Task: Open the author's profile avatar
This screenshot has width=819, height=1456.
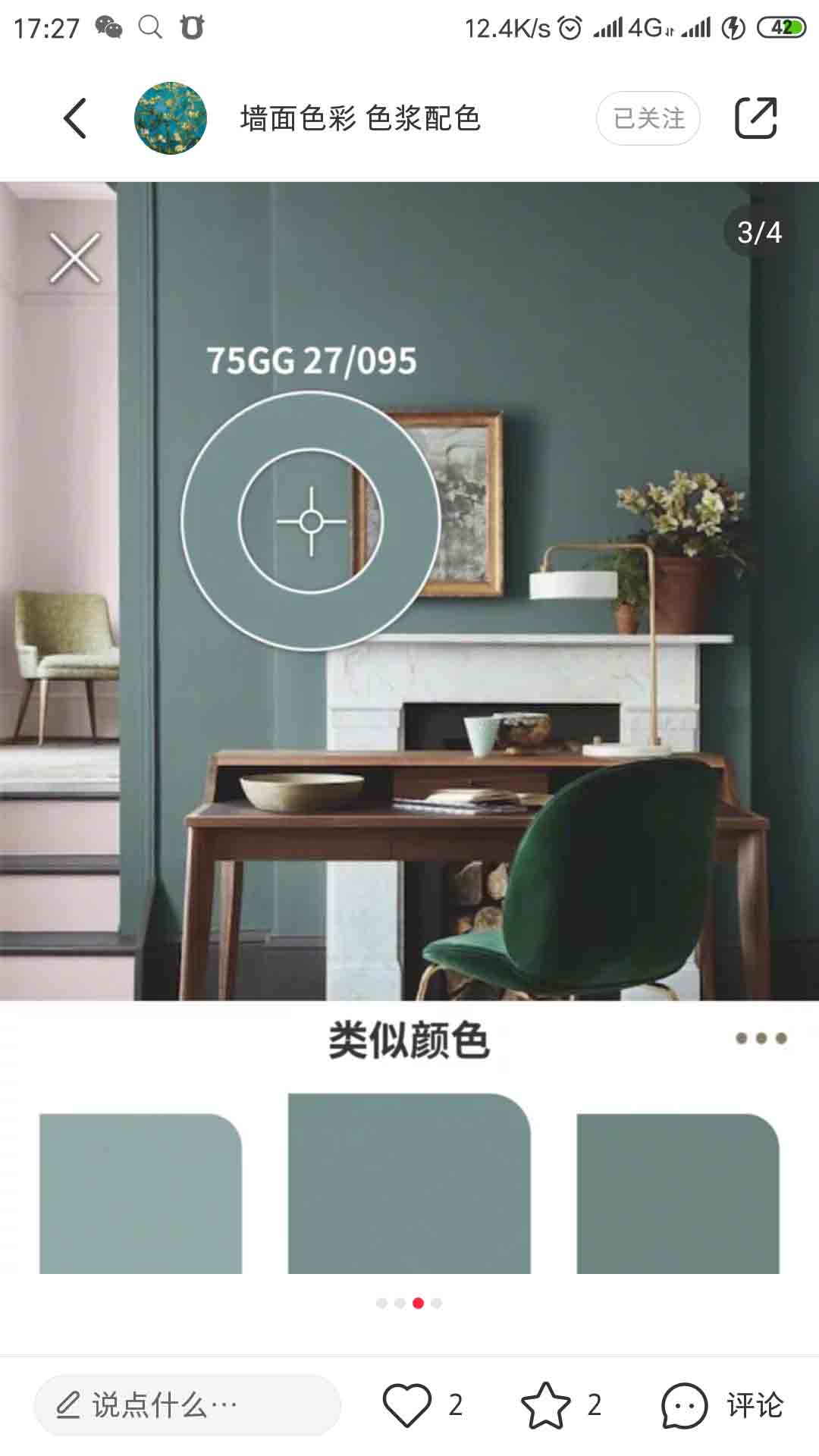Action: 170,118
